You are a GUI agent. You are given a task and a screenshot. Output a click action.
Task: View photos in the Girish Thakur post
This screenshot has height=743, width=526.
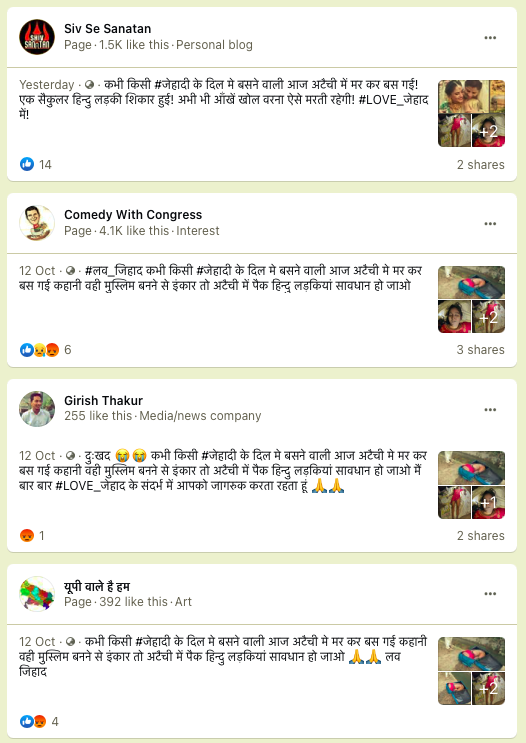471,485
